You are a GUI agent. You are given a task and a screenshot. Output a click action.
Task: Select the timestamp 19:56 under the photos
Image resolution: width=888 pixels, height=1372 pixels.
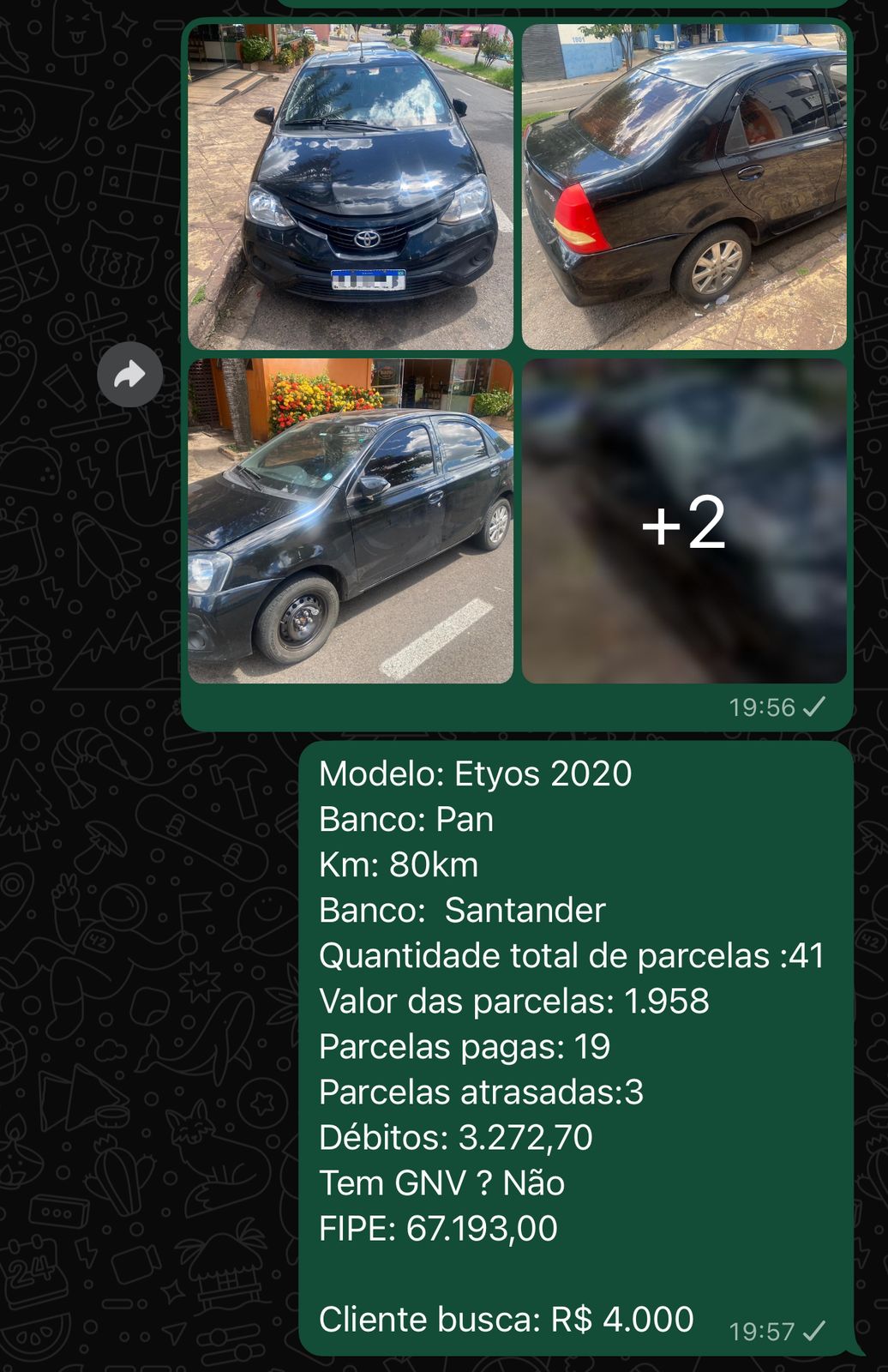[761, 707]
